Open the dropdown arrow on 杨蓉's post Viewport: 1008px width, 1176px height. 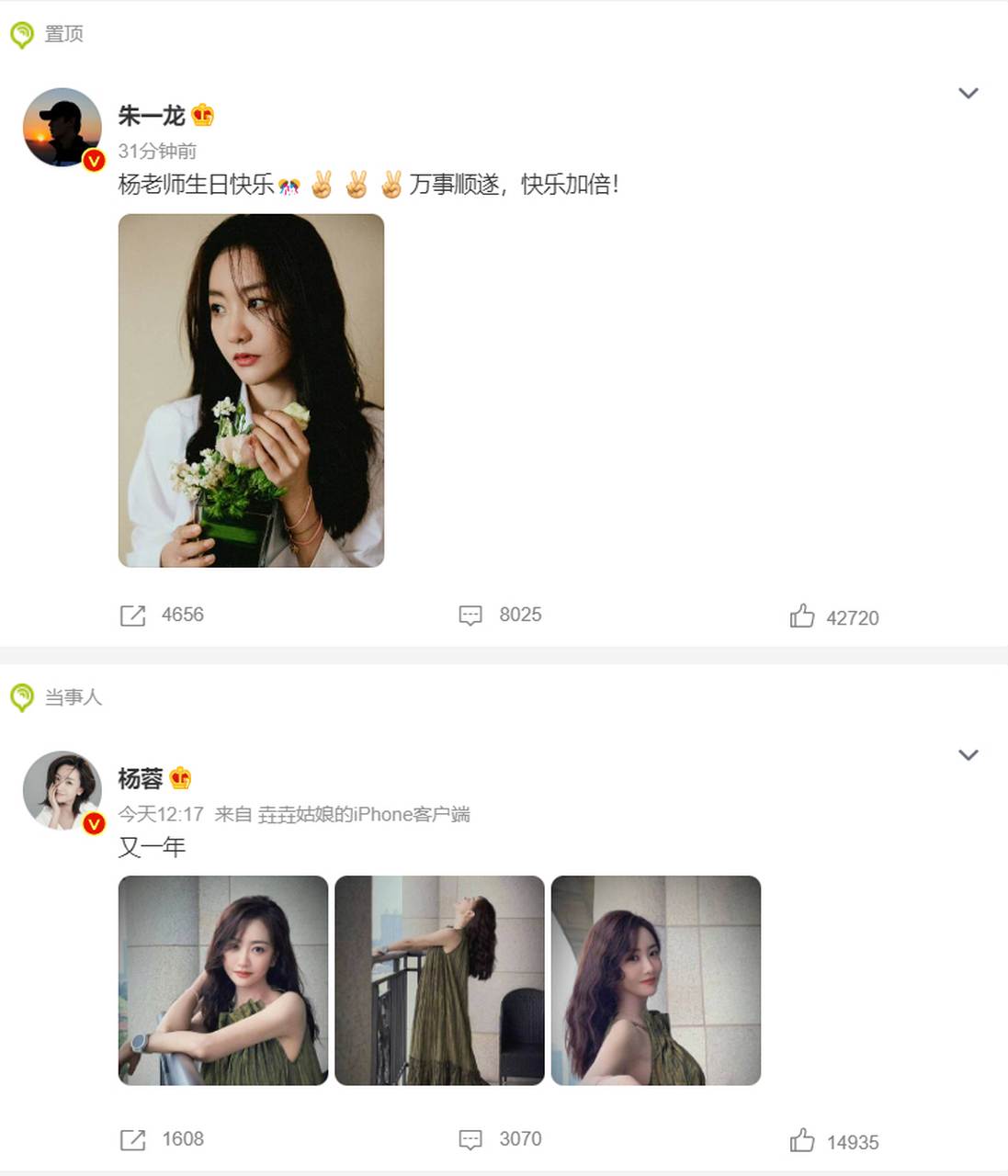[968, 755]
